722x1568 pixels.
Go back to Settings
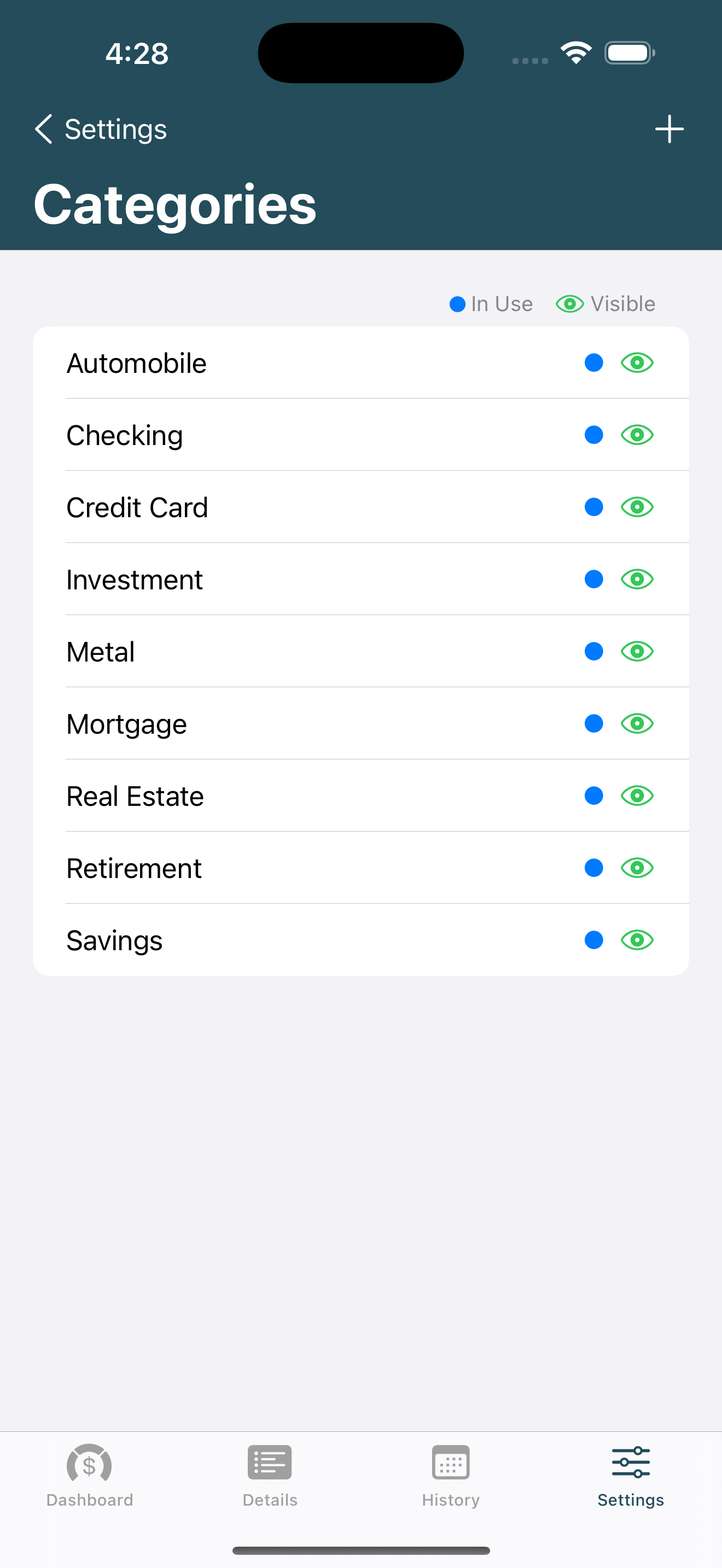(x=101, y=129)
